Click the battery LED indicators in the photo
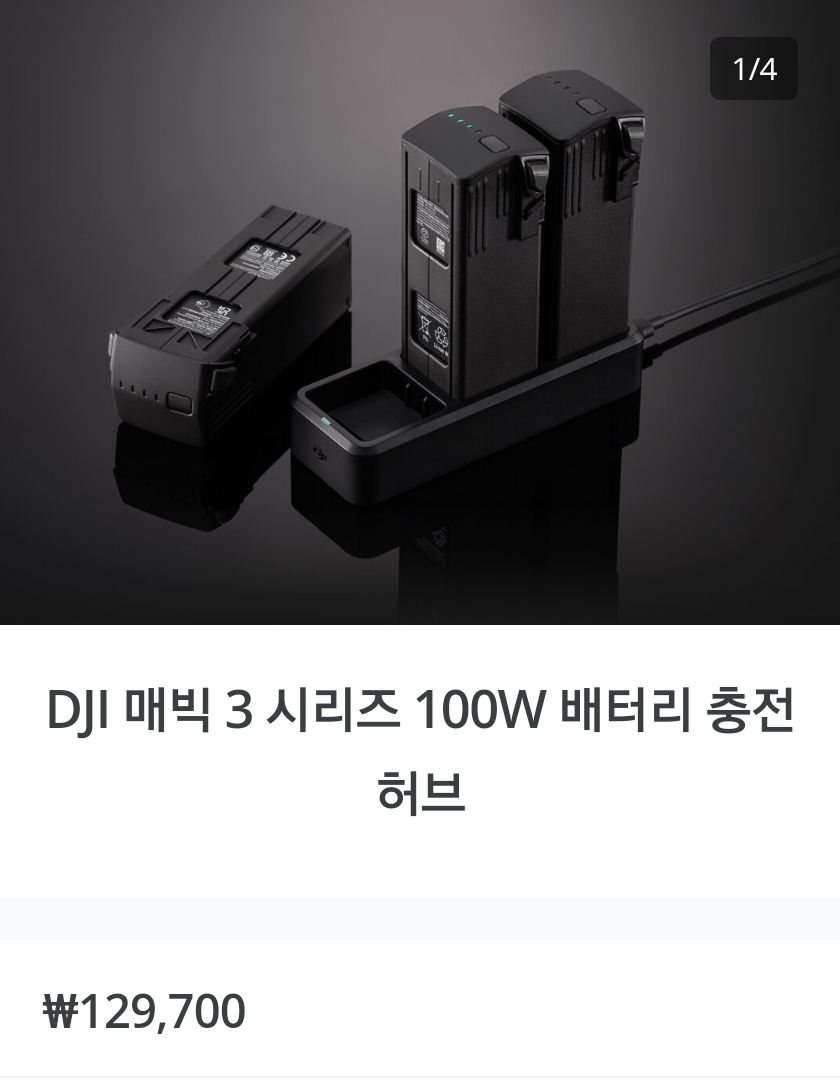This screenshot has width=840, height=1092. (459, 120)
